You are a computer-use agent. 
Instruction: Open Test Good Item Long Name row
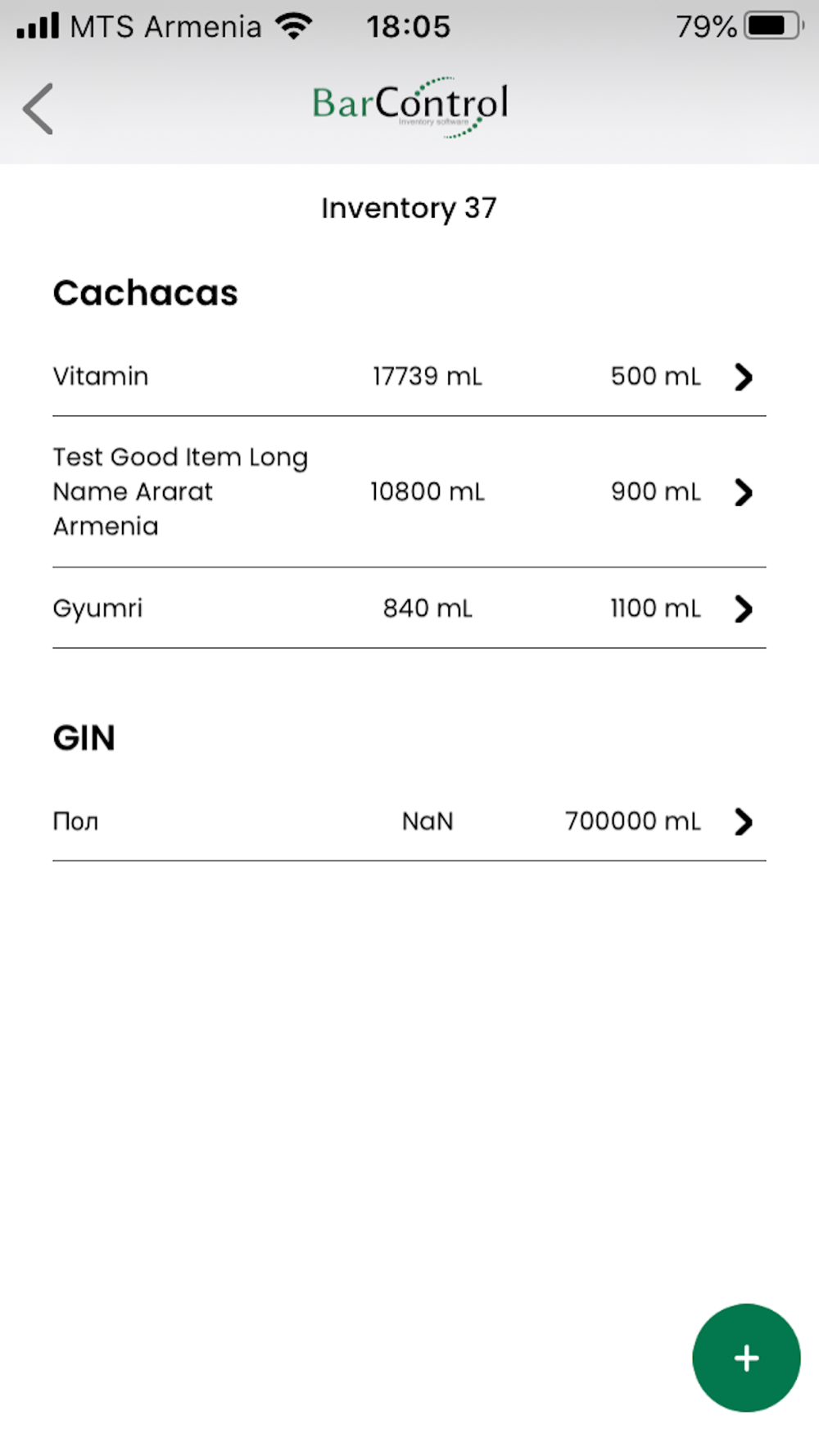tap(409, 491)
